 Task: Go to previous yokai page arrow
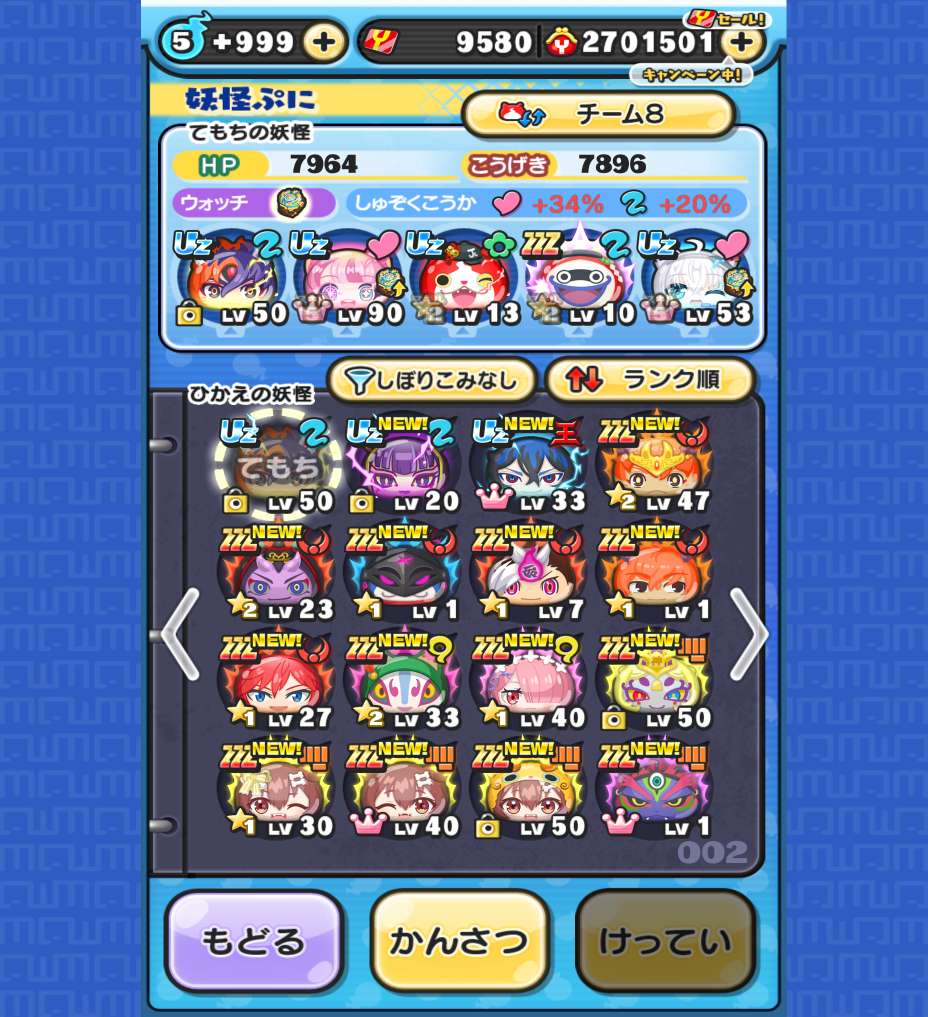pyautogui.click(x=180, y=635)
